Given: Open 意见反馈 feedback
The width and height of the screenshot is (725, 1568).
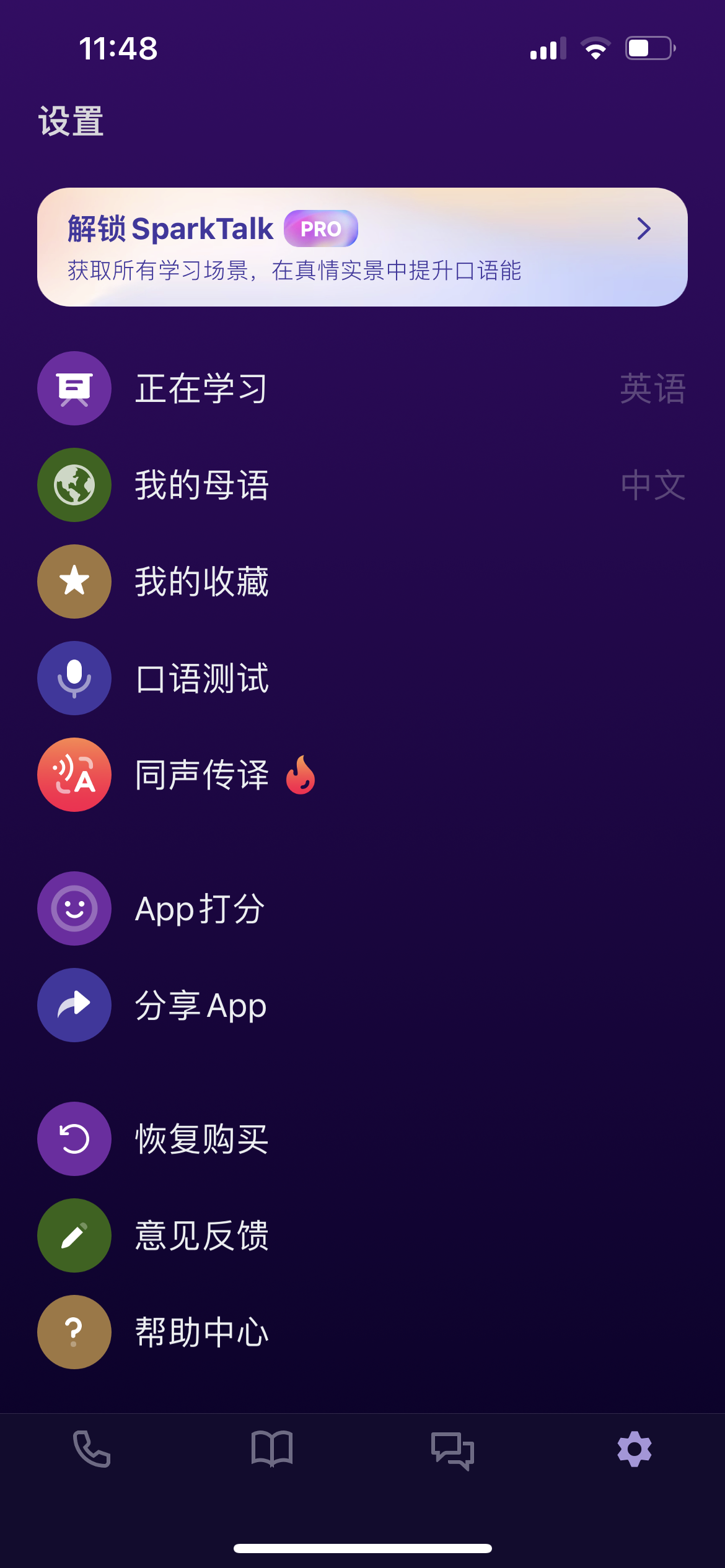Looking at the screenshot, I should (362, 1235).
